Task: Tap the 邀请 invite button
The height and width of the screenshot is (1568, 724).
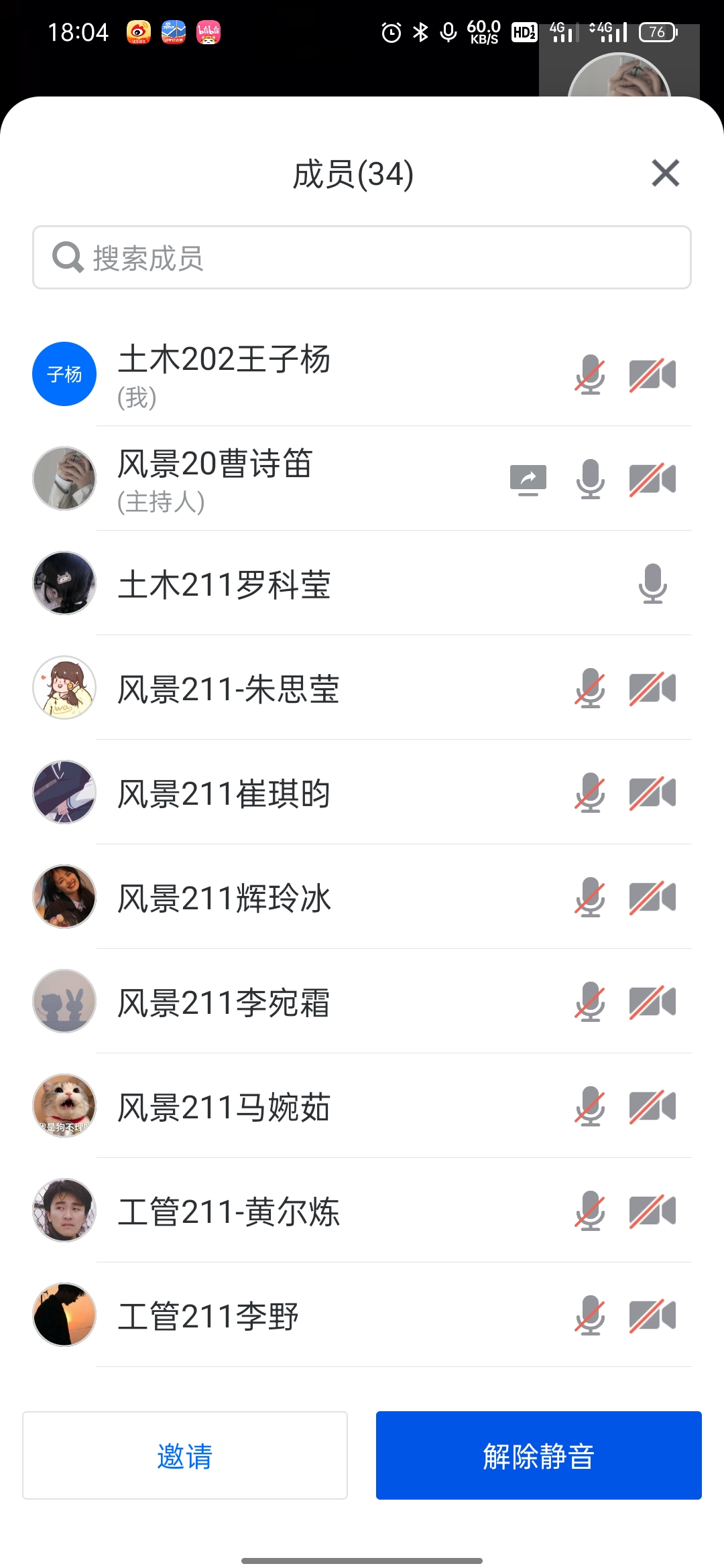Action: 185,1455
